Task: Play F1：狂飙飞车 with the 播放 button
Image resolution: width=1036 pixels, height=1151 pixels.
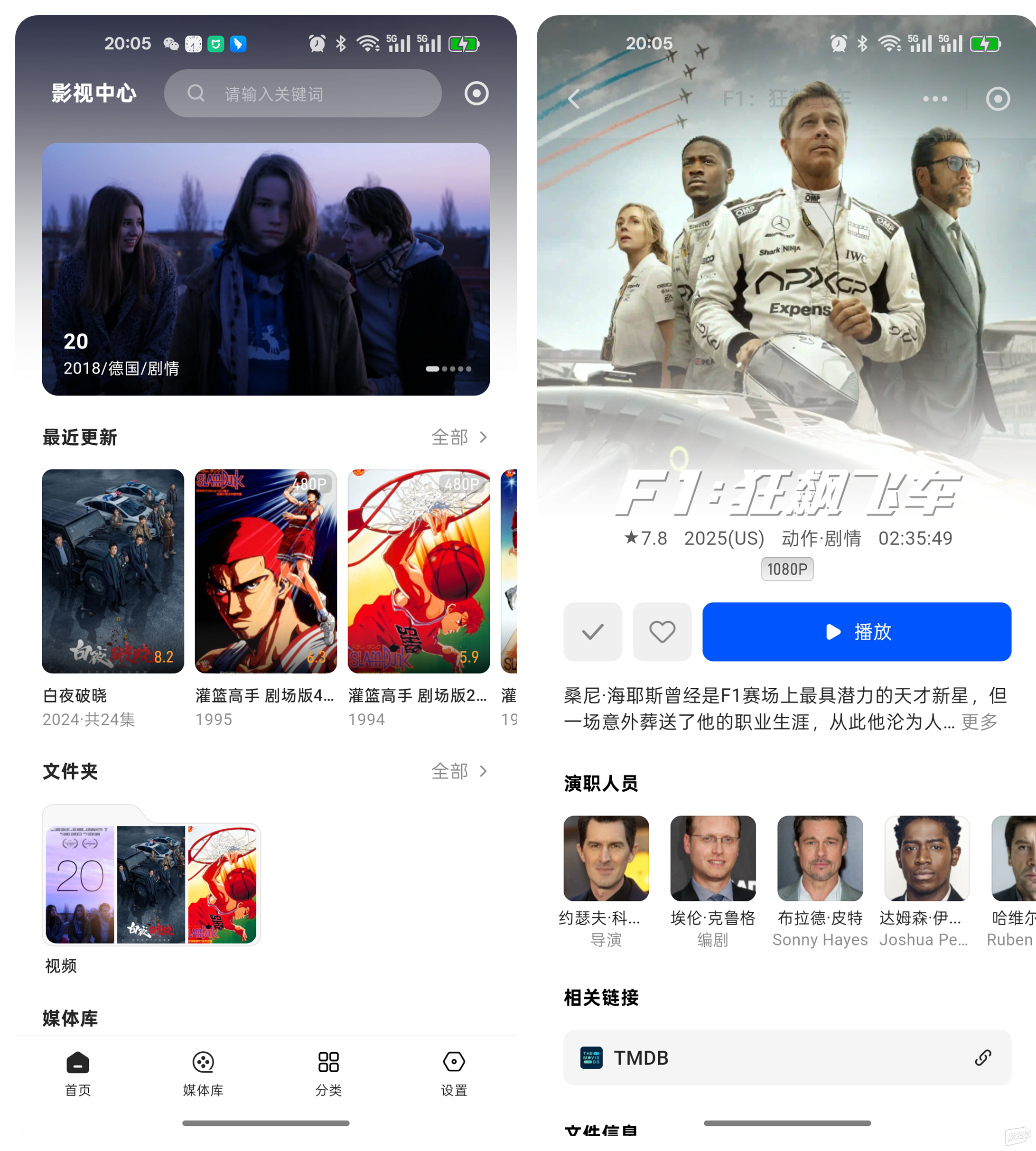Action: coord(856,631)
